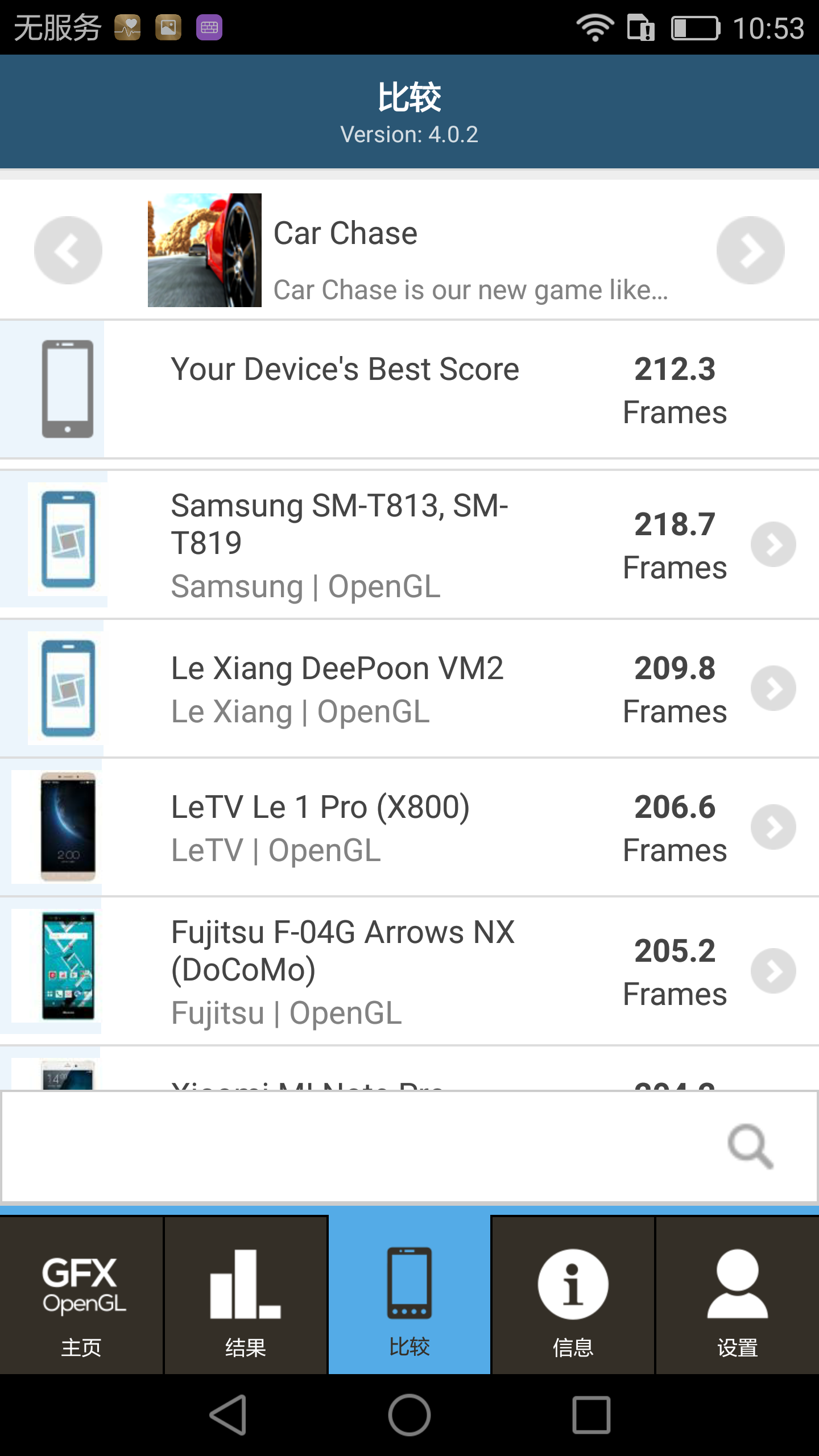
Task: Tap the magnifier search icon
Action: tap(751, 1147)
